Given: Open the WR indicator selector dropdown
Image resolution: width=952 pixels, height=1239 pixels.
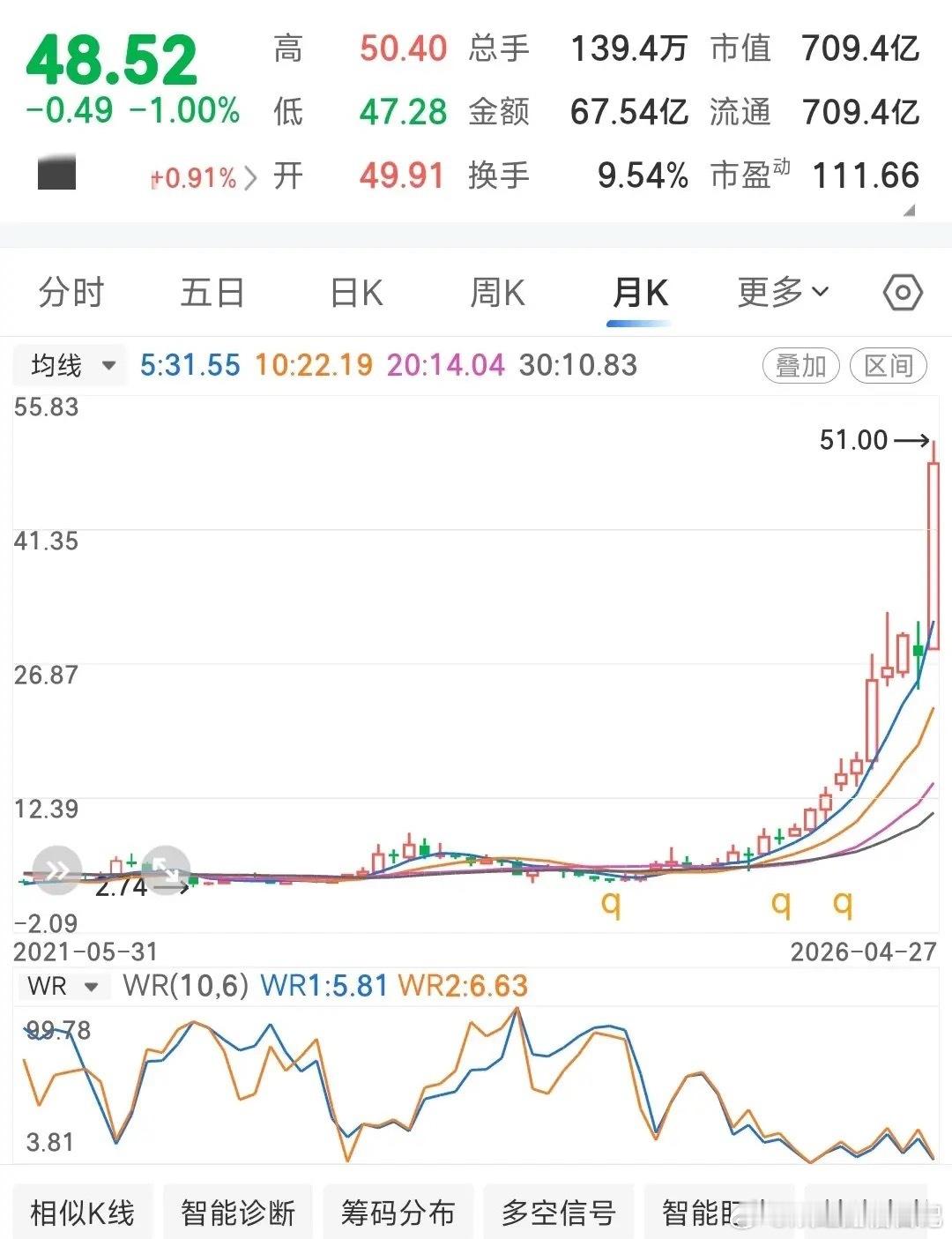Looking at the screenshot, I should tap(64, 987).
